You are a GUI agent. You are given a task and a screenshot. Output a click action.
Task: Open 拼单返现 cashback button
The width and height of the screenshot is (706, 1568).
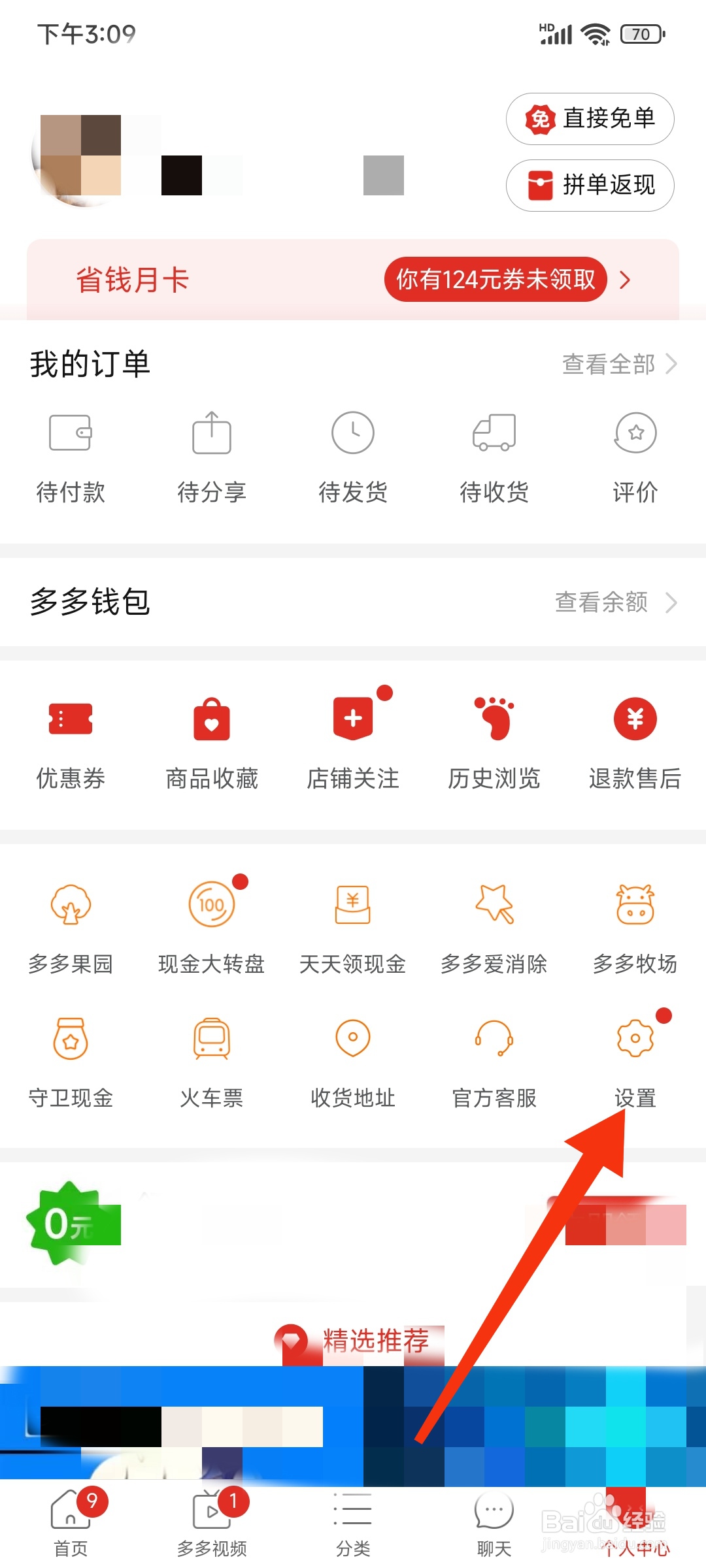pyautogui.click(x=590, y=186)
